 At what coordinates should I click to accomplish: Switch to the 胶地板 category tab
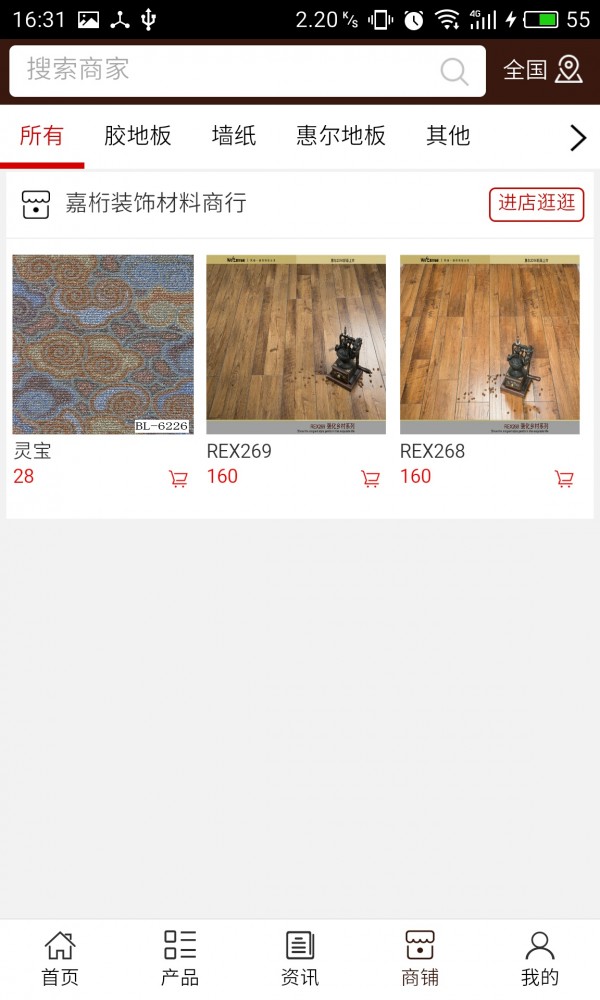point(138,136)
